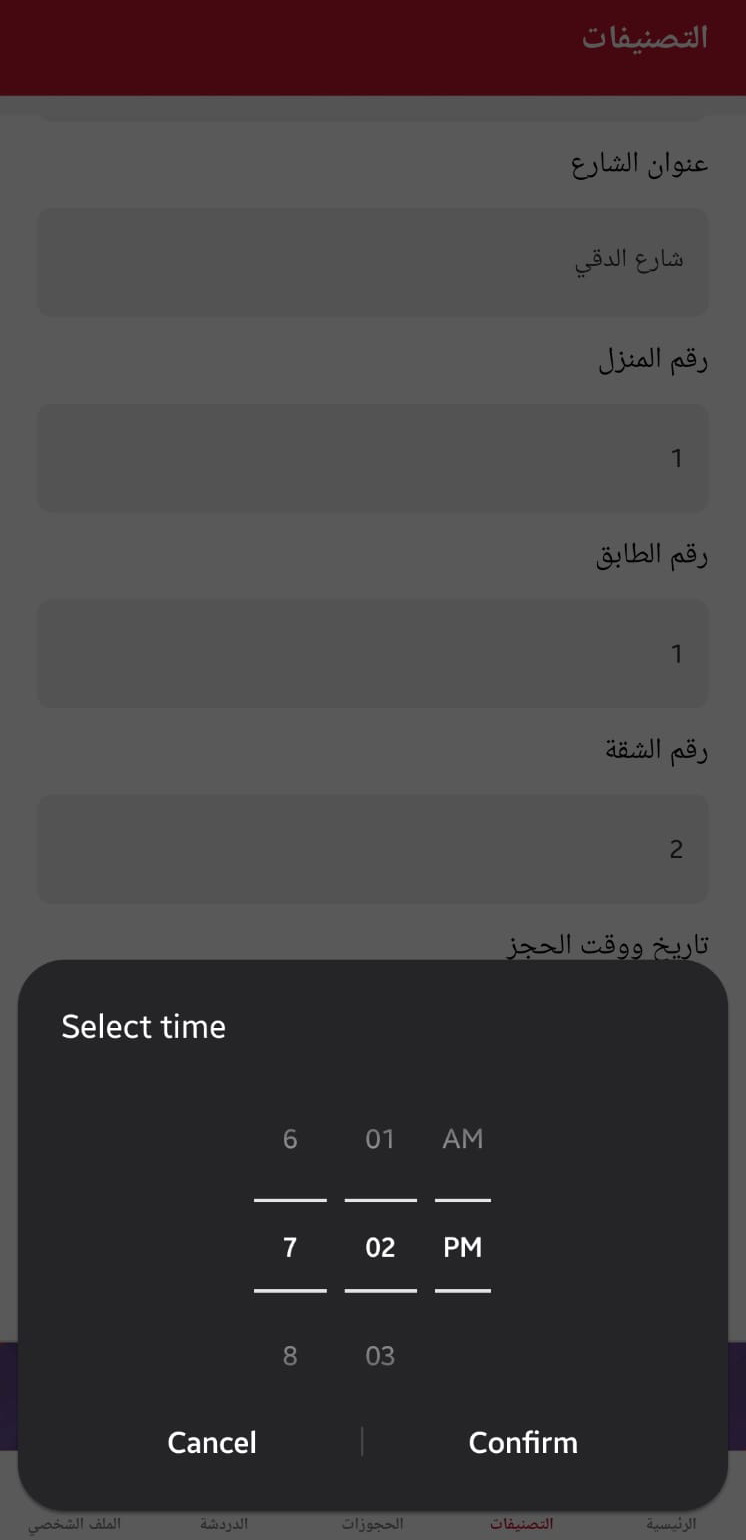
Task: Select hour 8 in the time picker
Action: pos(290,1355)
